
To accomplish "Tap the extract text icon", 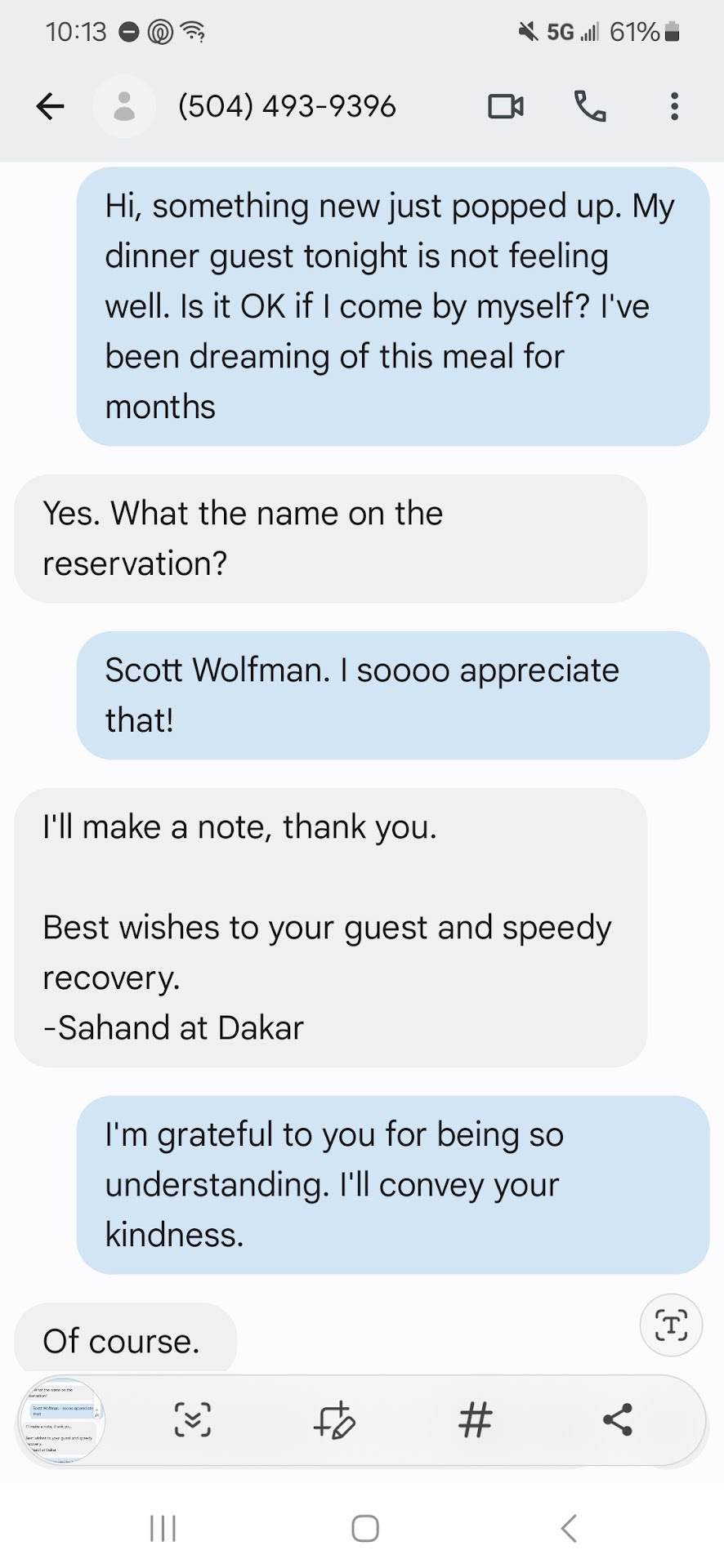I will pos(671,1325).
